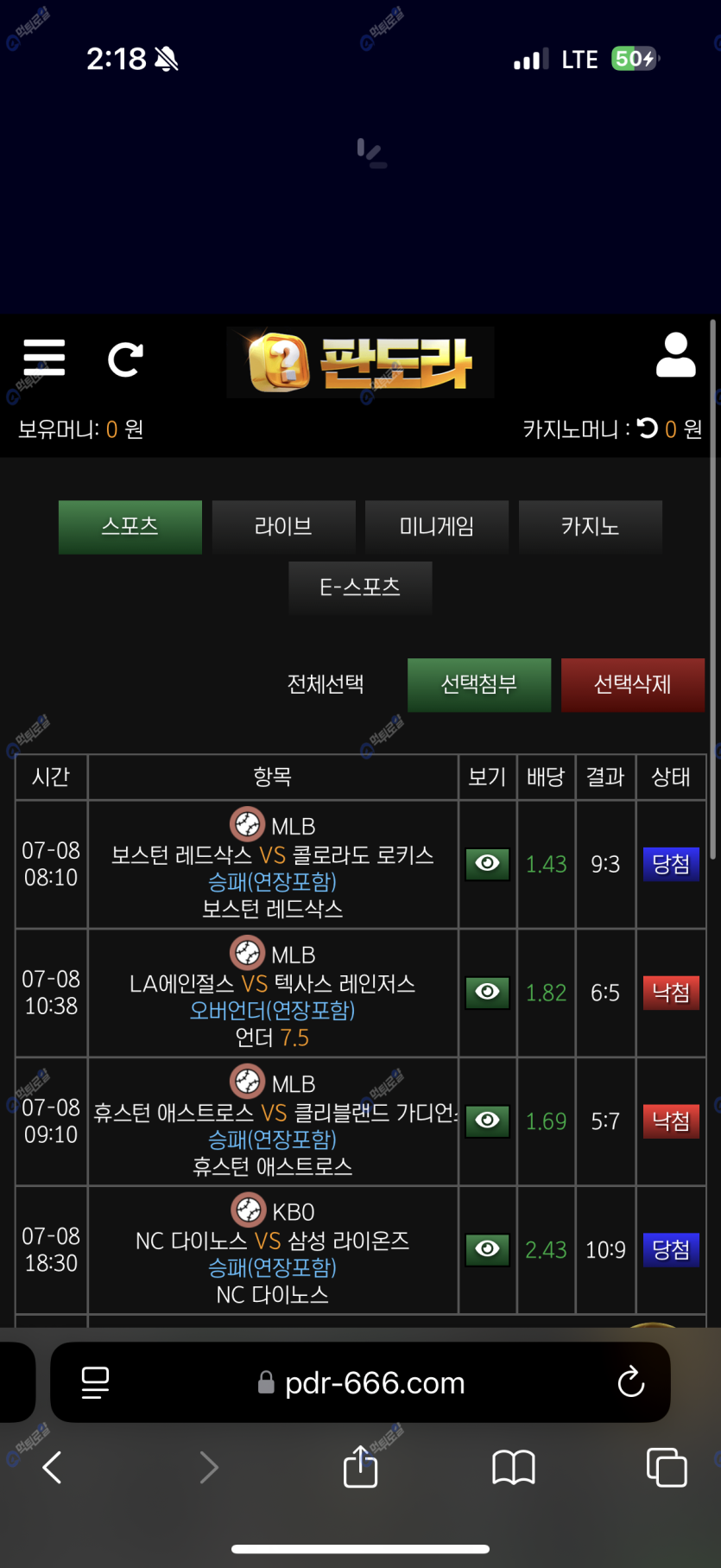Open Safari tabs overview

click(667, 1467)
